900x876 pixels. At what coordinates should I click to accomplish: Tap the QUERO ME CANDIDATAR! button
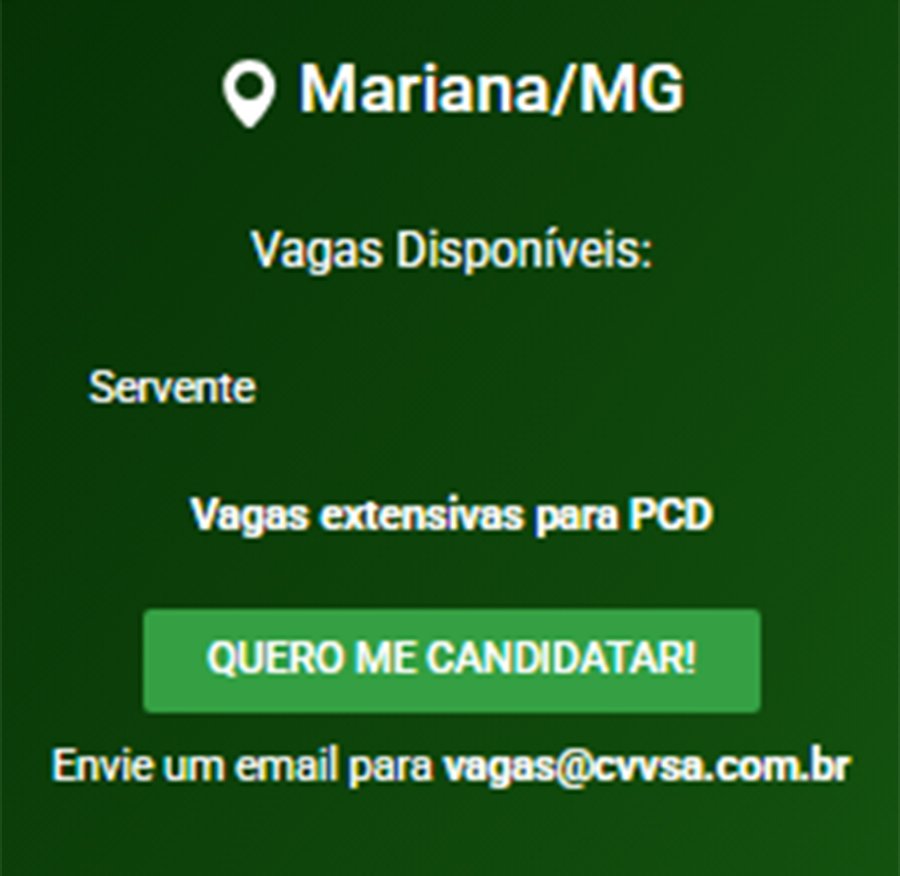451,660
